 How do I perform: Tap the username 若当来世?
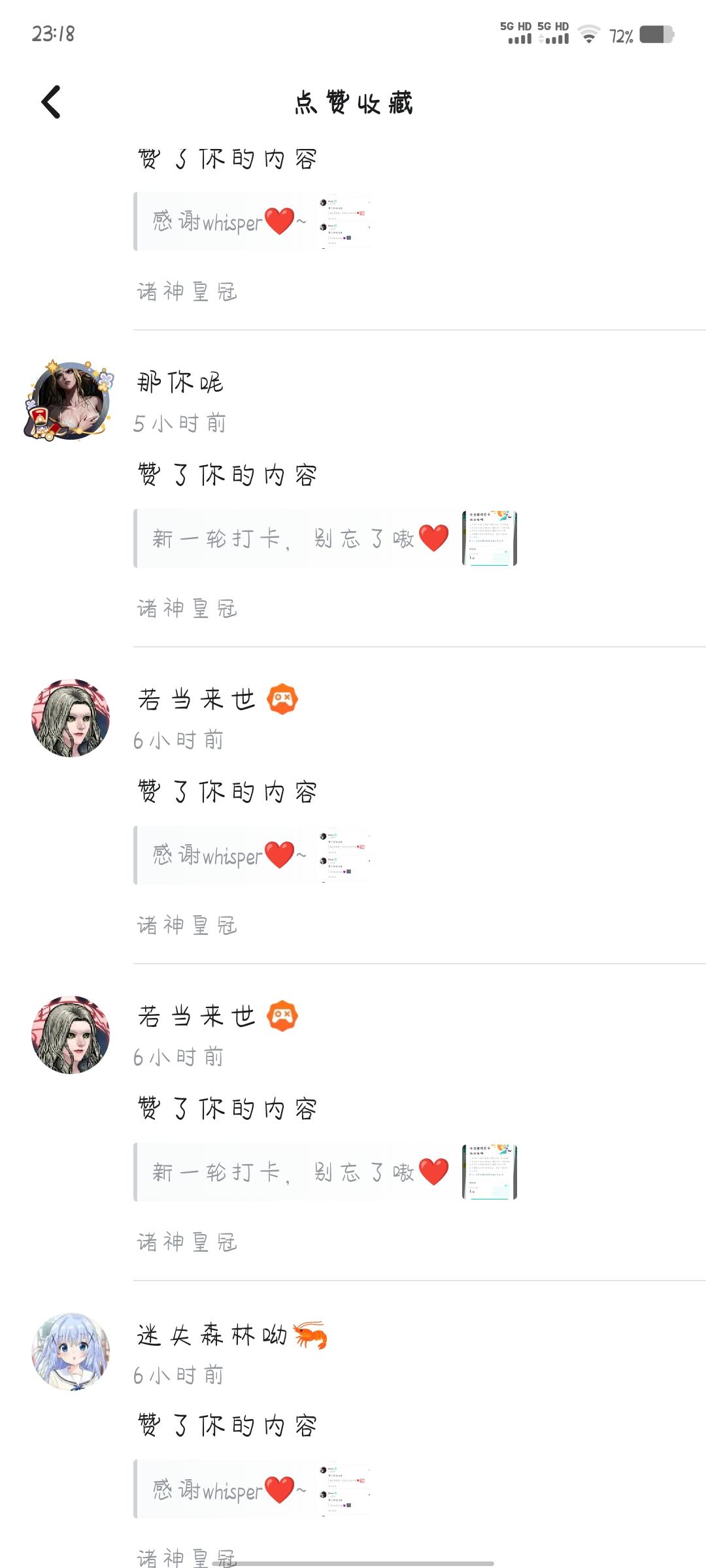click(196, 698)
